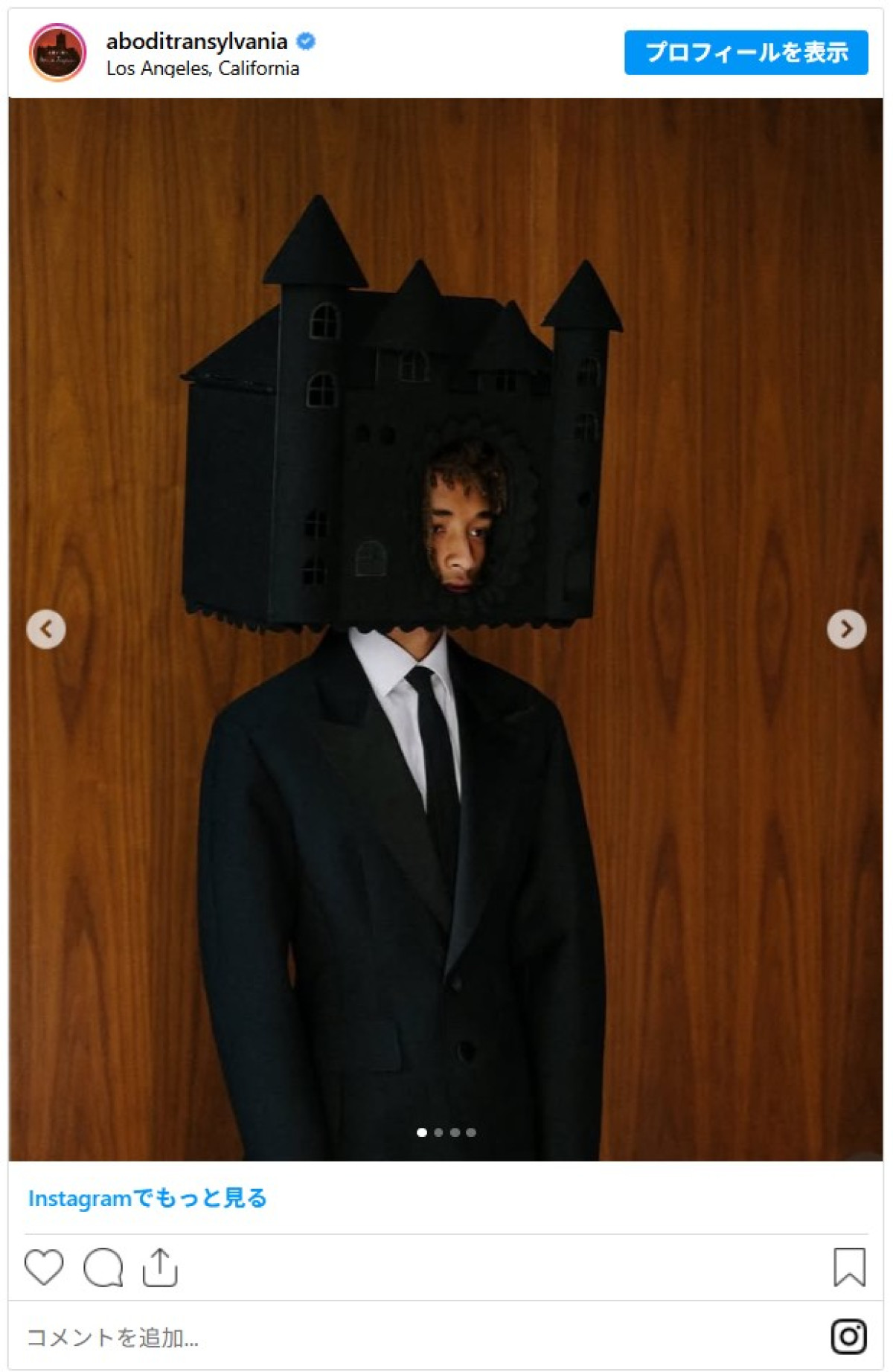Open the aboditransylvania profile avatar
This screenshot has height=1372, width=893.
pos(57,52)
